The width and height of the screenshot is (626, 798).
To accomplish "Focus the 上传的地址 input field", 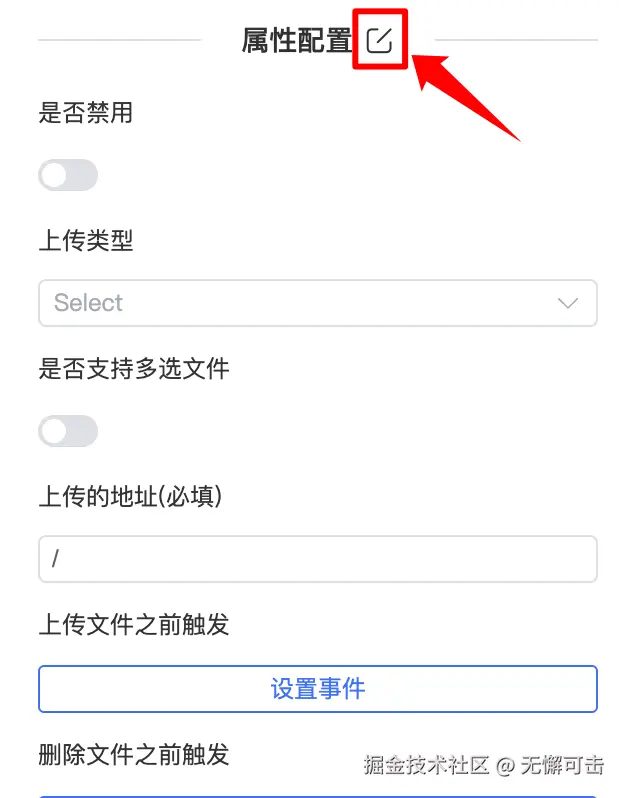I will (317, 559).
